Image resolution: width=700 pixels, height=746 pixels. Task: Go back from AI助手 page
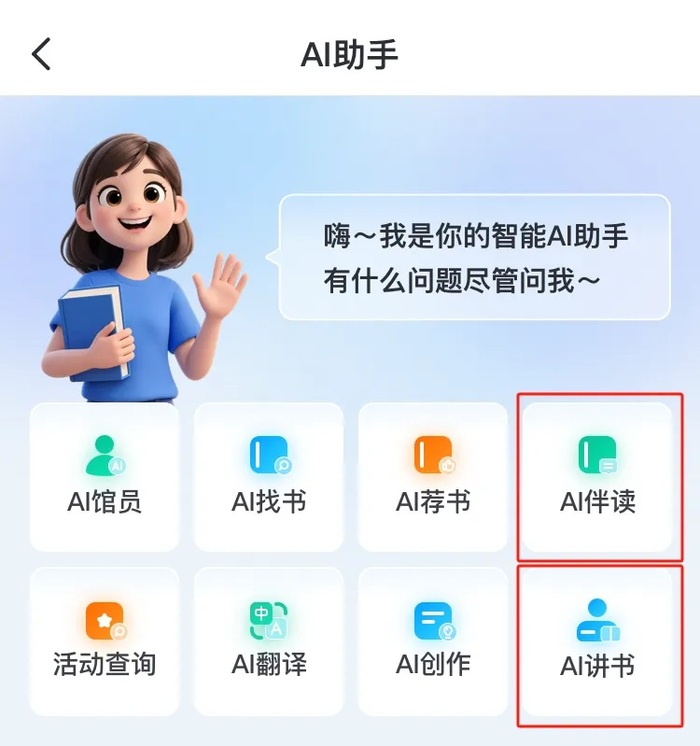pyautogui.click(x=41, y=53)
